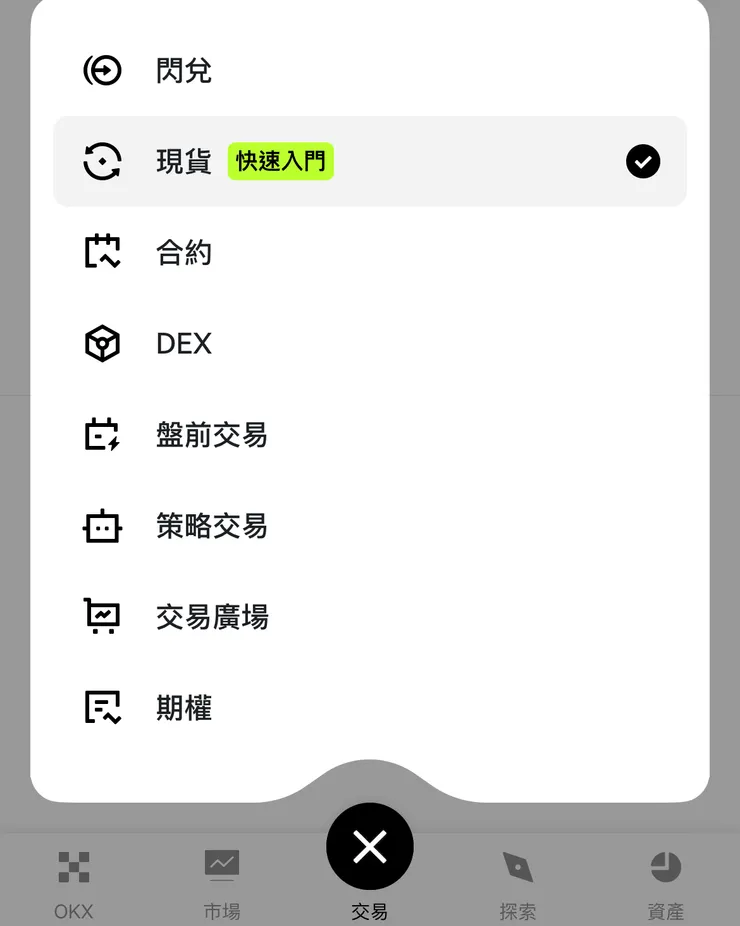Switch to the 市場 tab

pyautogui.click(x=222, y=885)
